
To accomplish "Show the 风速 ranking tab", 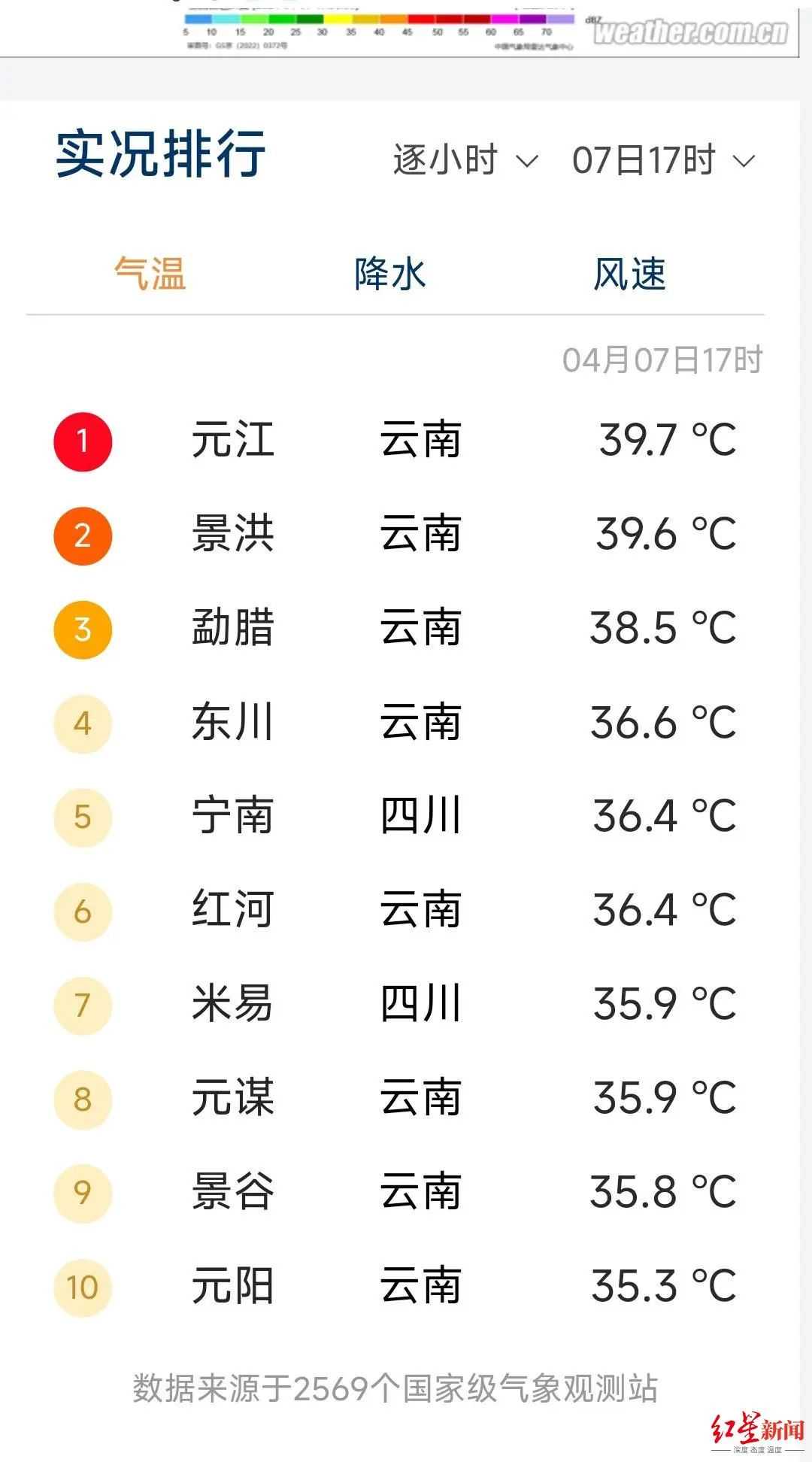I will pos(629,274).
